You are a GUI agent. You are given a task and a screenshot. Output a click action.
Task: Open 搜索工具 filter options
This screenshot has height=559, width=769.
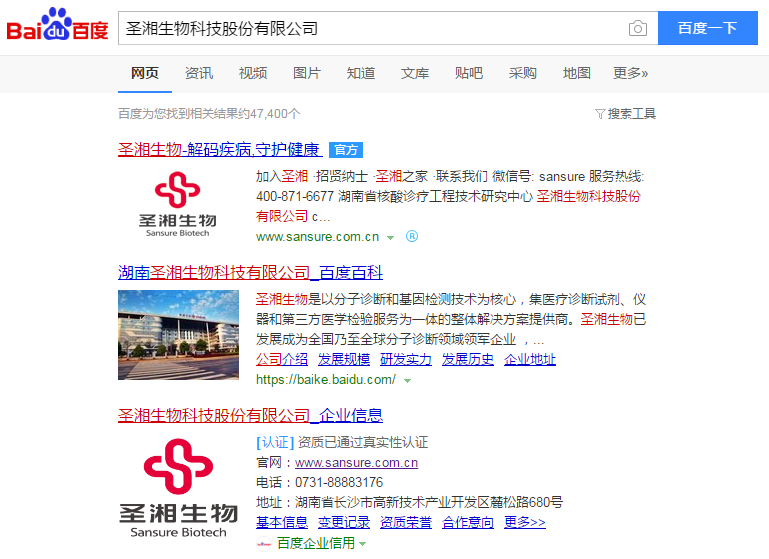[626, 114]
